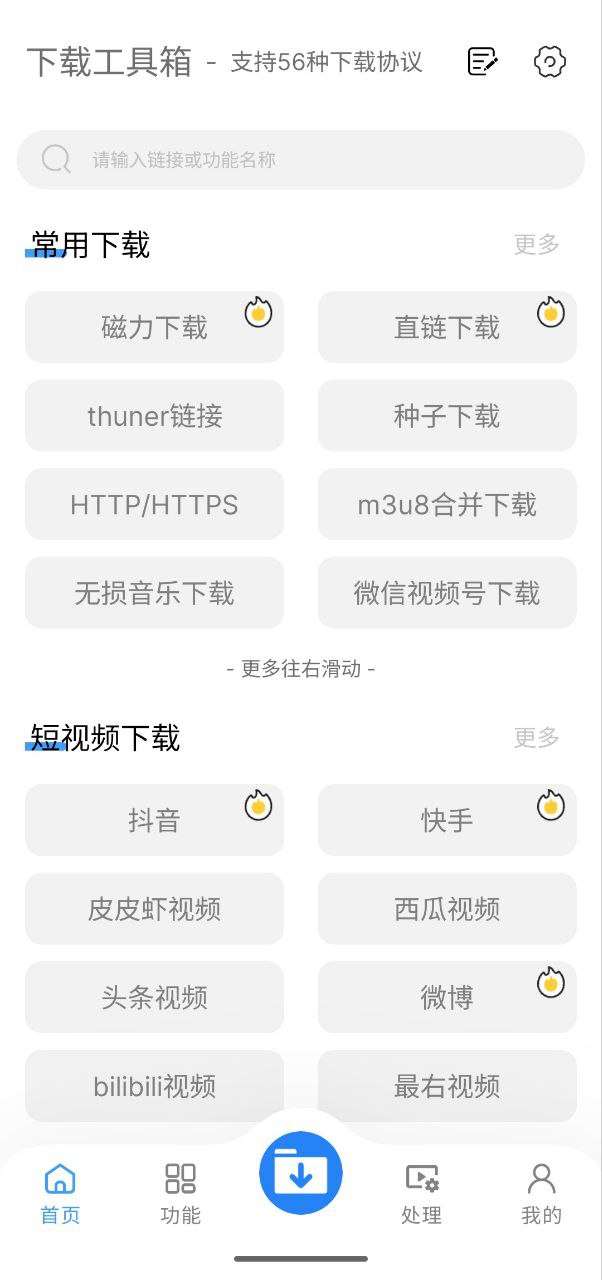Choose thuner链接 download
The width and height of the screenshot is (602, 1280).
pyautogui.click(x=154, y=416)
